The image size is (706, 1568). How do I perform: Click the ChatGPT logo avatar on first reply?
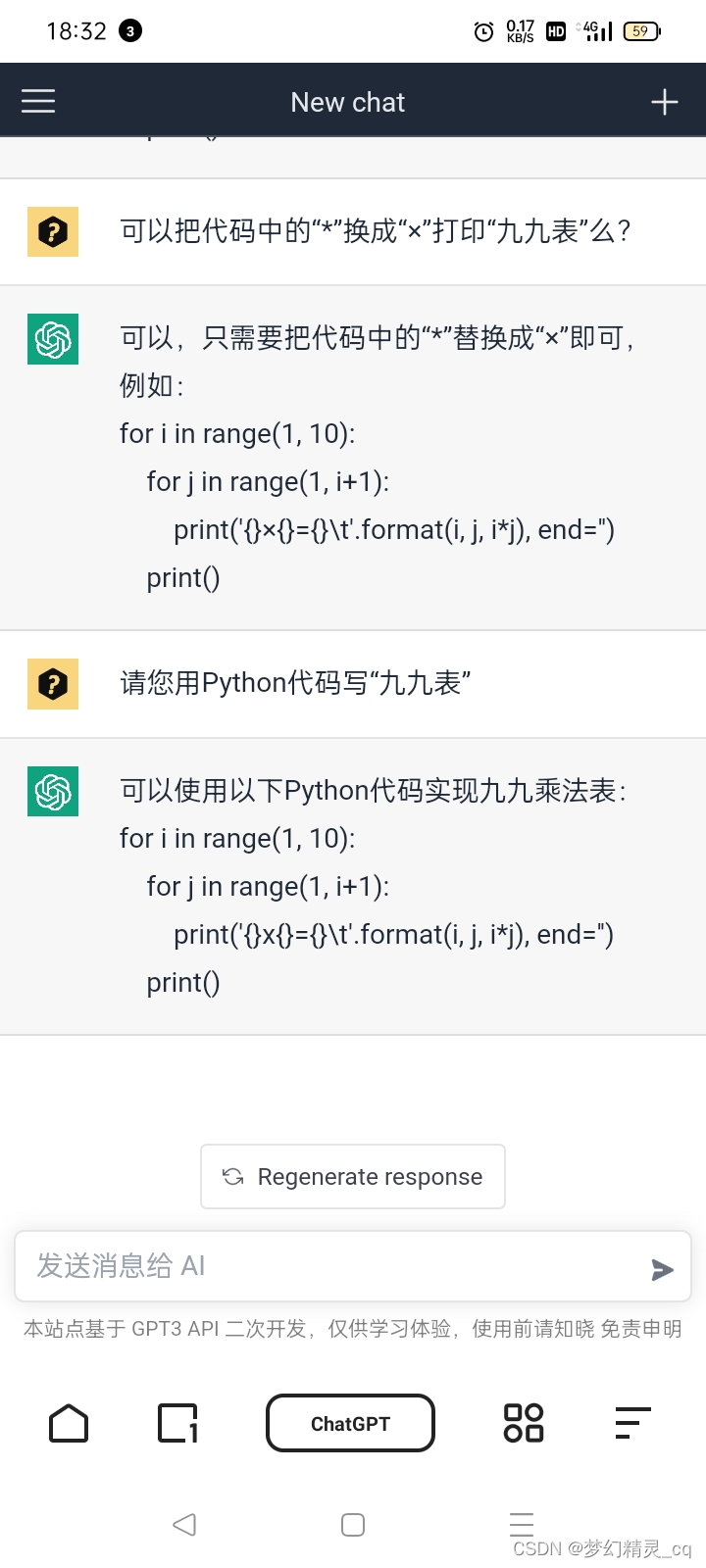pos(52,339)
